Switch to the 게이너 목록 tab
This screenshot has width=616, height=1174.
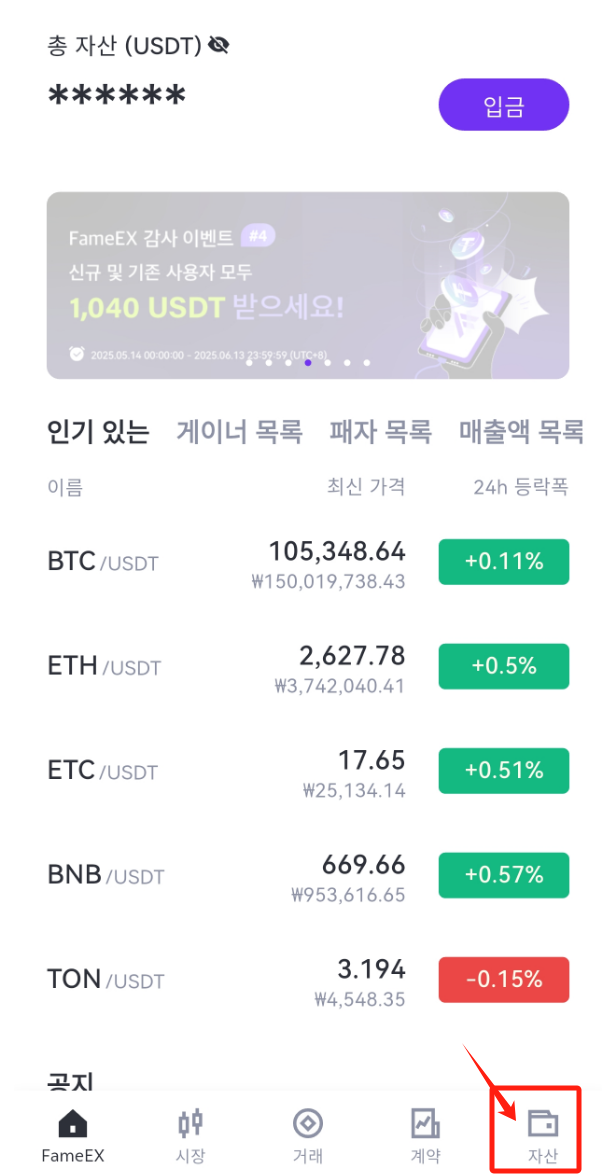pos(240,431)
